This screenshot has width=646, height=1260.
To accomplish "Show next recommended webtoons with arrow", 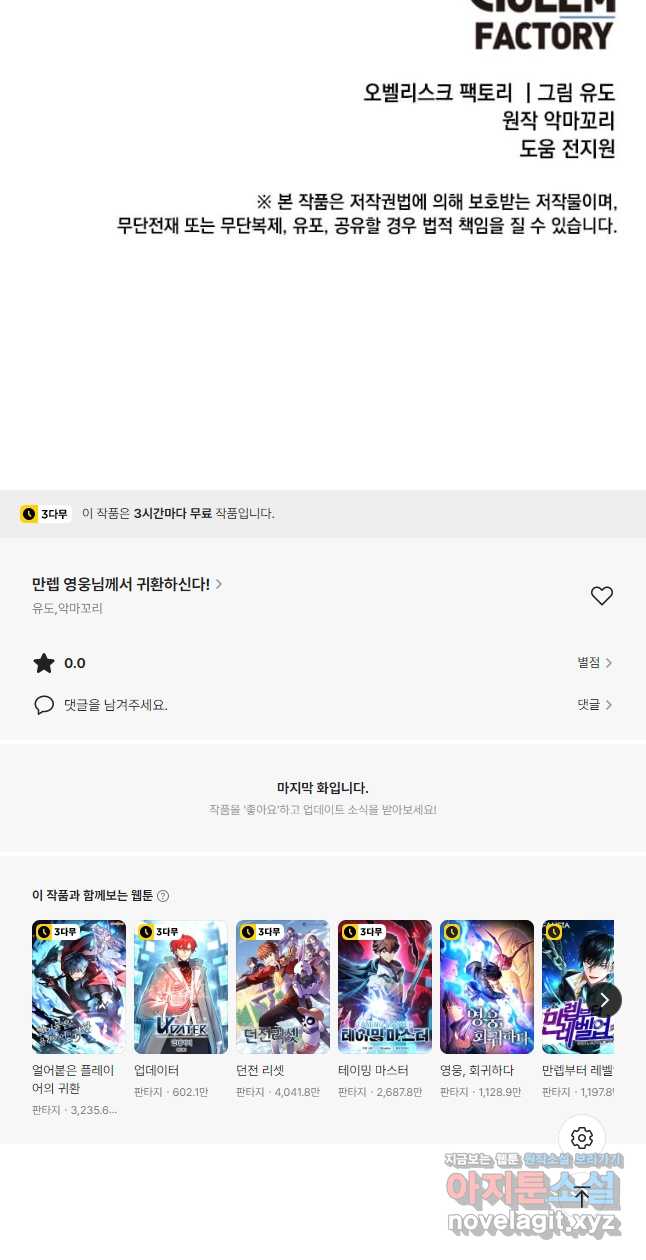I will tap(604, 1000).
